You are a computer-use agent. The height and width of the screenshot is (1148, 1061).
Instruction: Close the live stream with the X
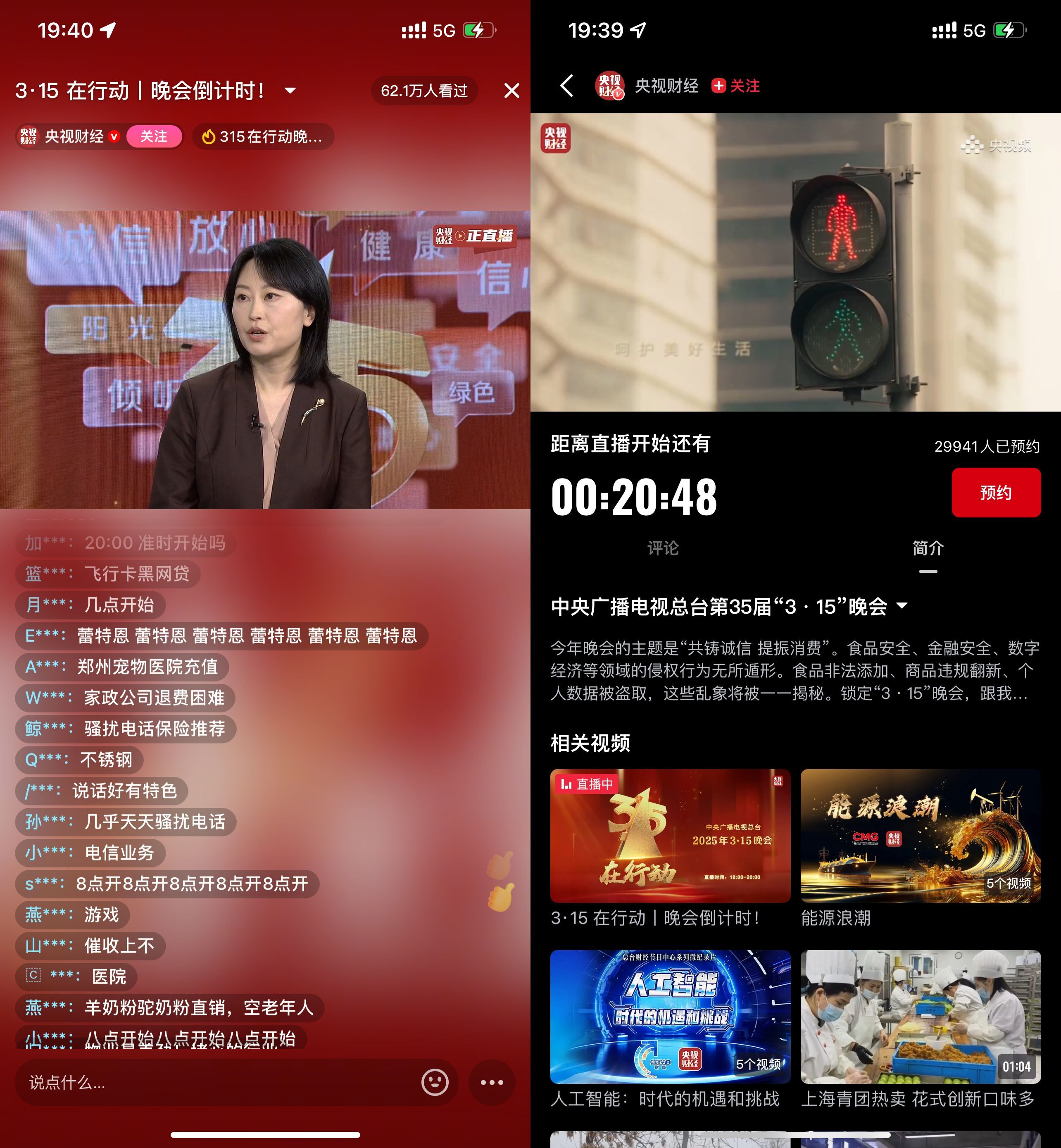click(511, 91)
